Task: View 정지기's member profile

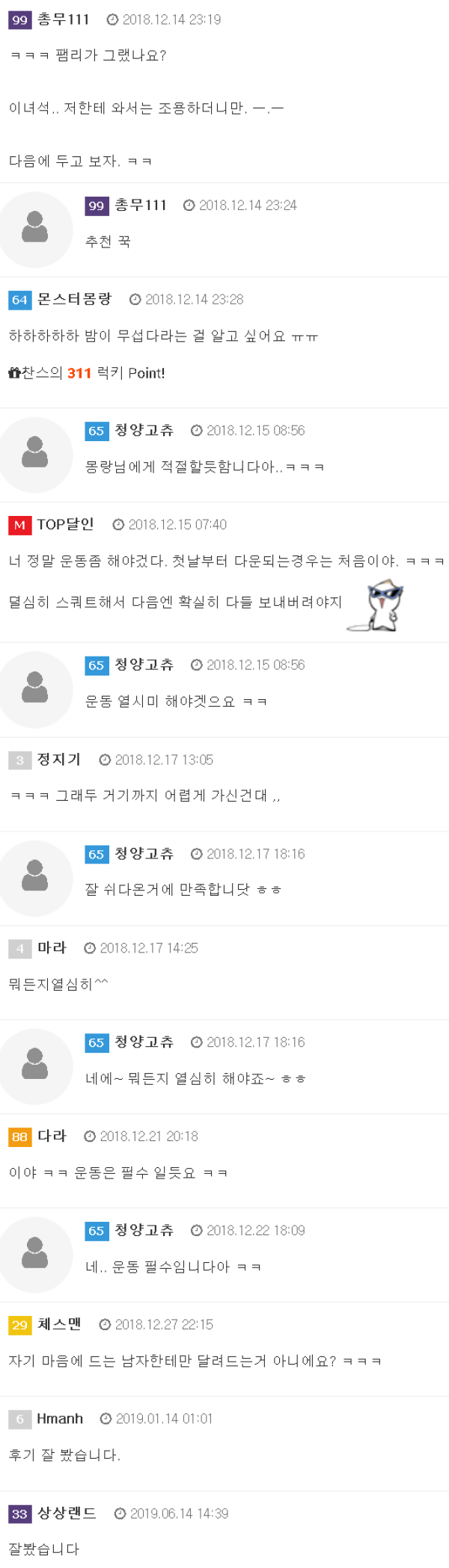Action: (x=59, y=760)
